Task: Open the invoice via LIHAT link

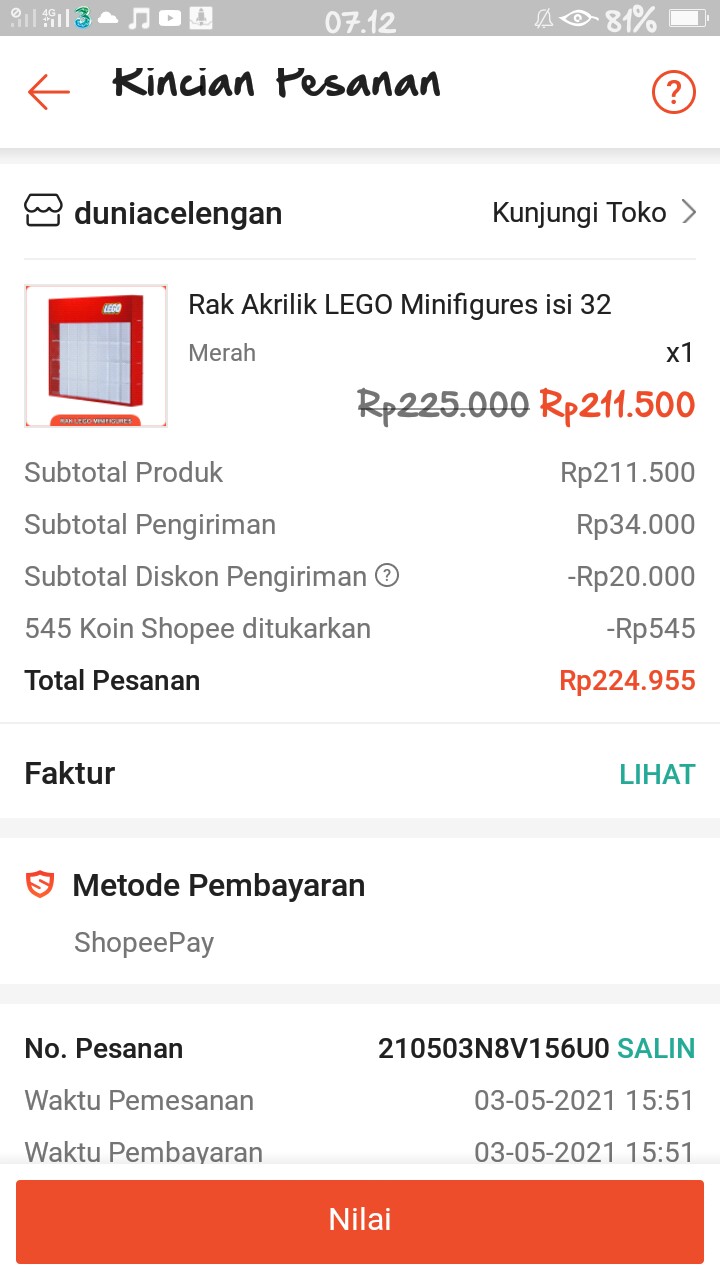Action: (657, 773)
